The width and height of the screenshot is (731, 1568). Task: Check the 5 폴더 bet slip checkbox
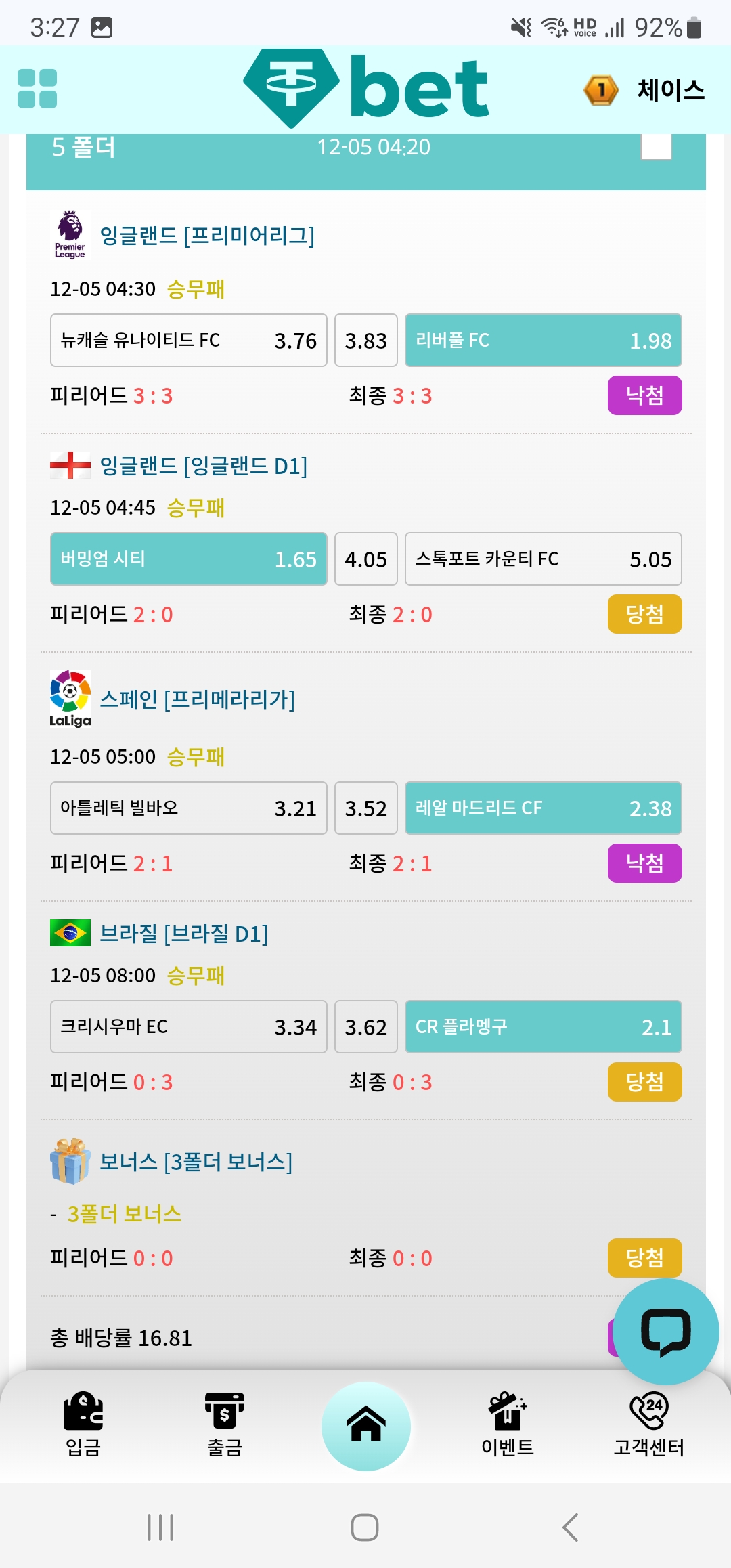pos(656,146)
